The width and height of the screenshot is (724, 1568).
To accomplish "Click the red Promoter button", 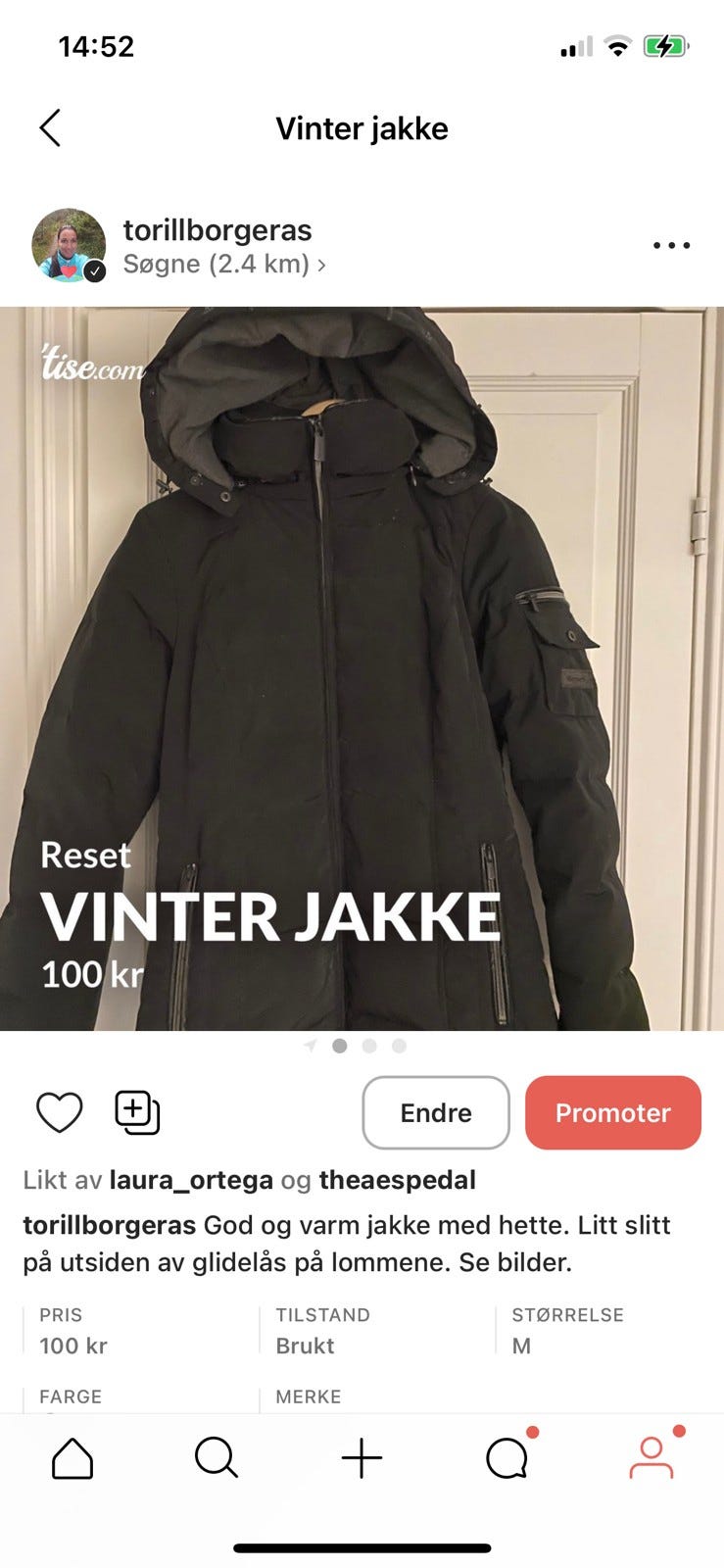I will tap(613, 1112).
